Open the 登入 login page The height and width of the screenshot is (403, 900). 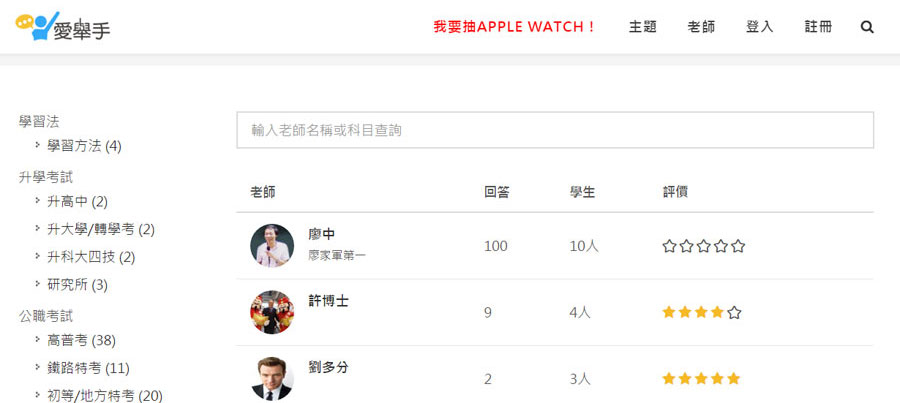point(760,27)
